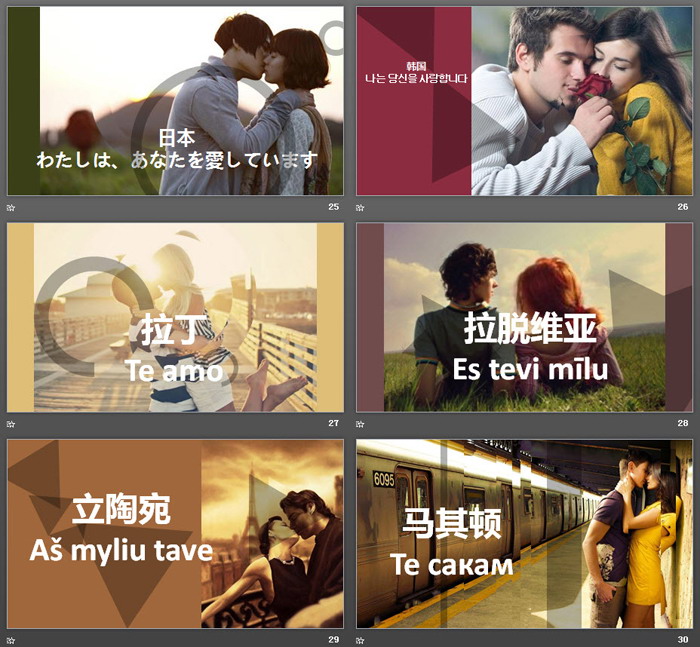Pick the "Те сакам" slide 30
Image resolution: width=700 pixels, height=647 pixels.
tap(525, 533)
